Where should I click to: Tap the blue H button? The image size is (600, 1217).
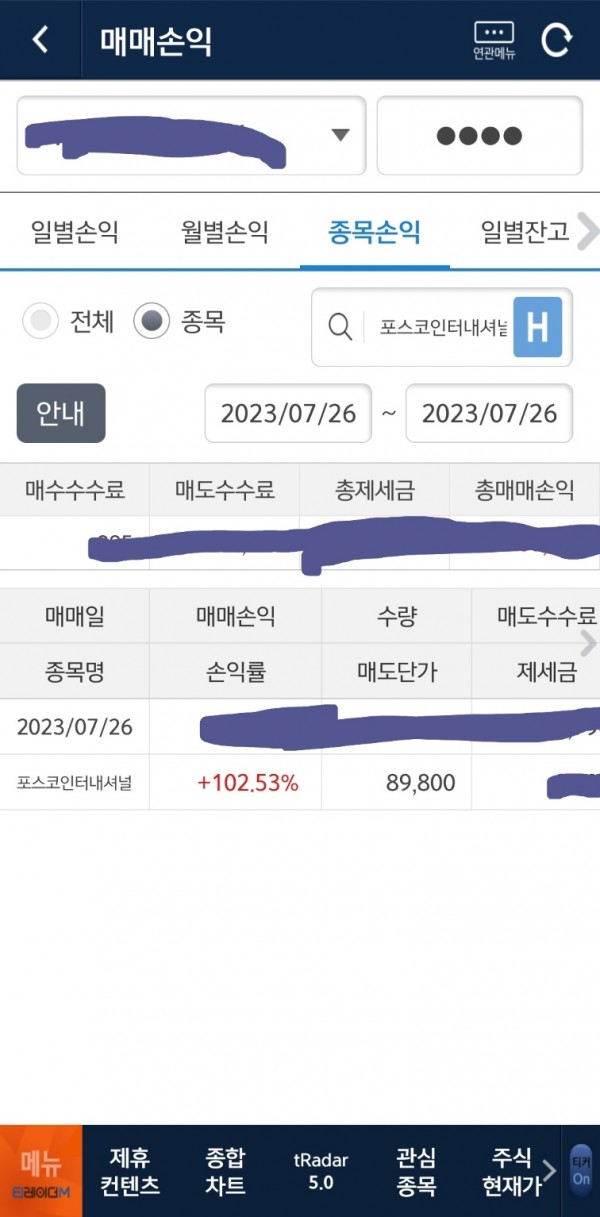click(537, 327)
